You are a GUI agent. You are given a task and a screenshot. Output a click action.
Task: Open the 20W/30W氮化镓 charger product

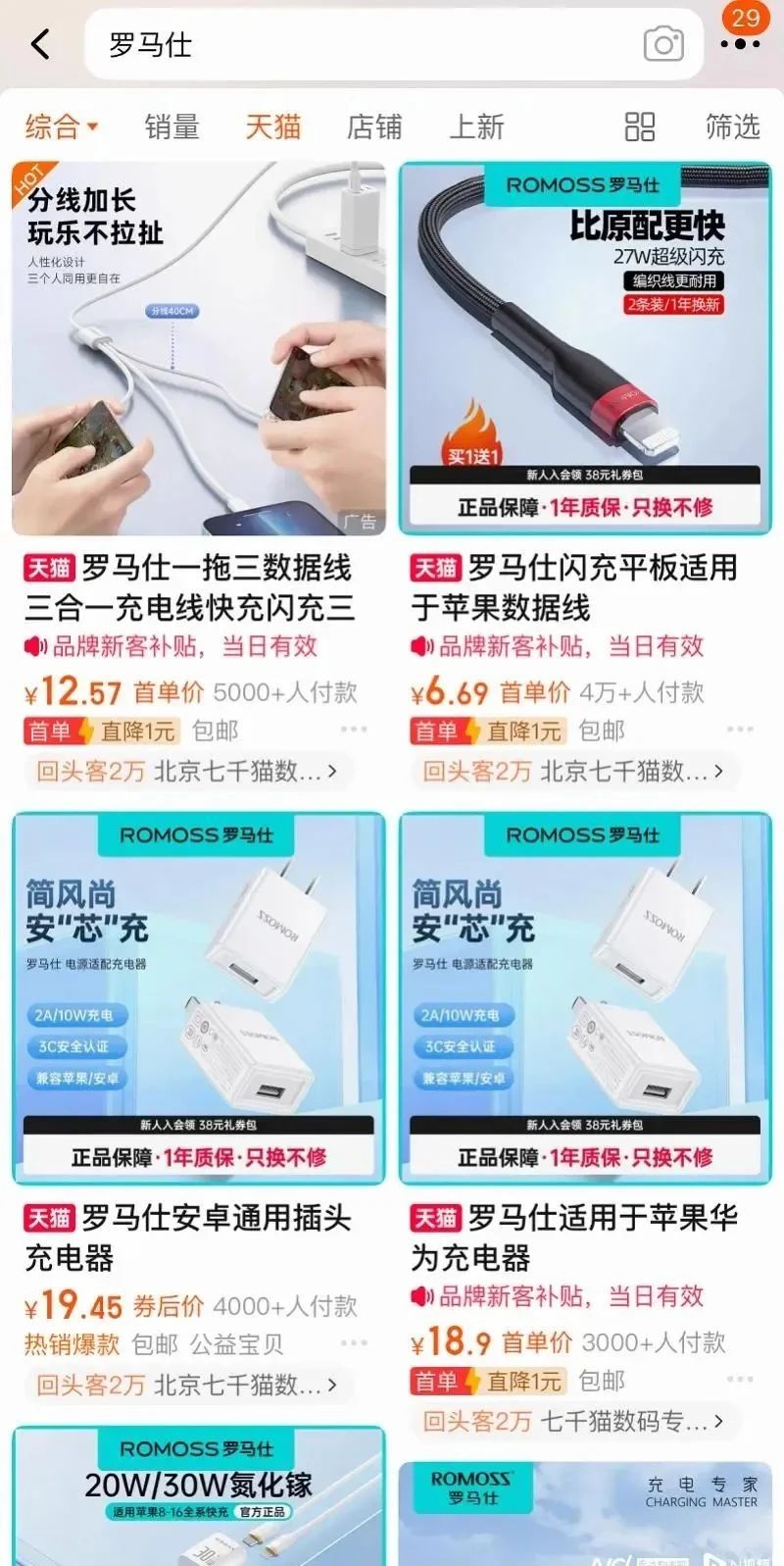198,1495
